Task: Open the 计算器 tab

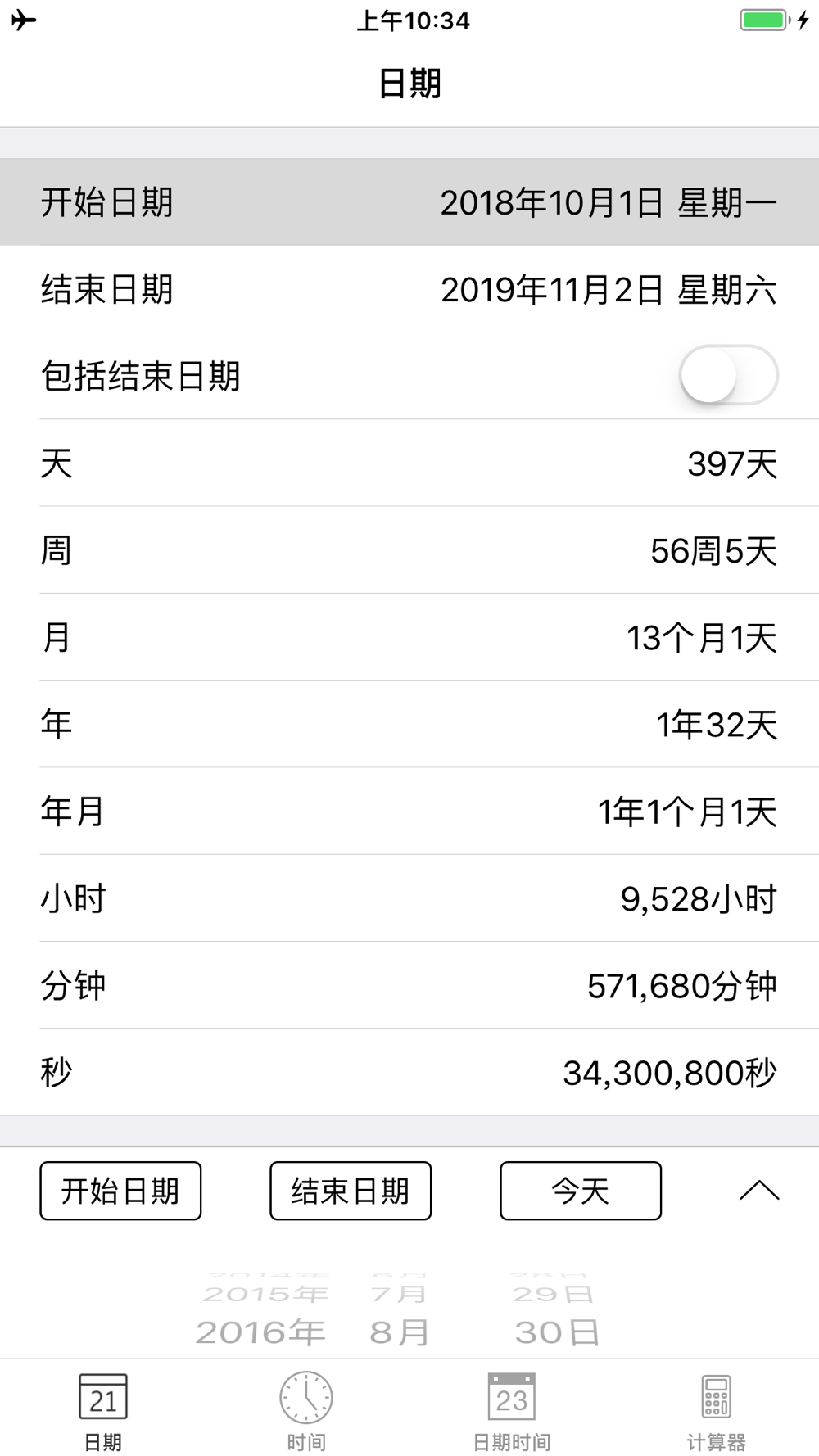Action: pyautogui.click(x=716, y=1409)
